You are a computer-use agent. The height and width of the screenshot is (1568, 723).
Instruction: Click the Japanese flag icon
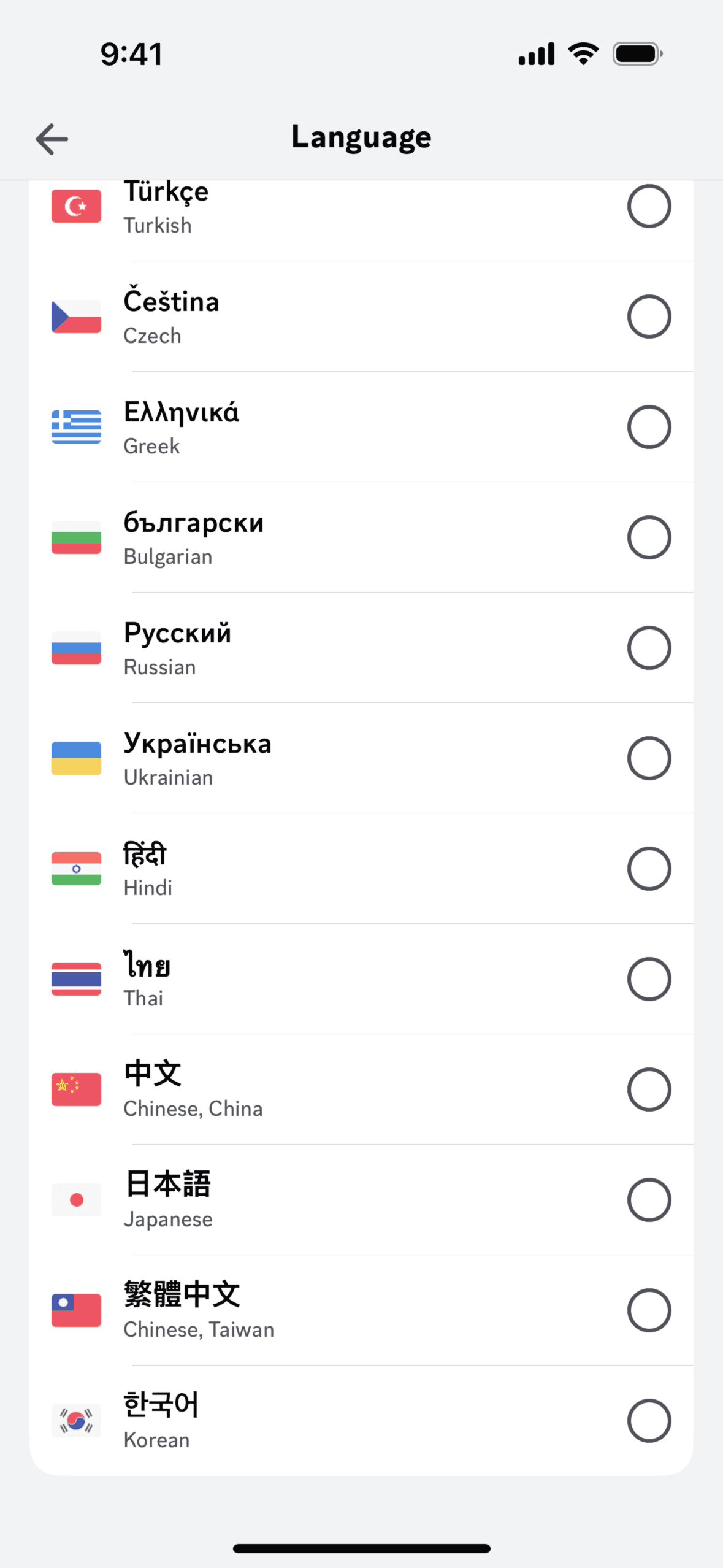pos(75,1199)
